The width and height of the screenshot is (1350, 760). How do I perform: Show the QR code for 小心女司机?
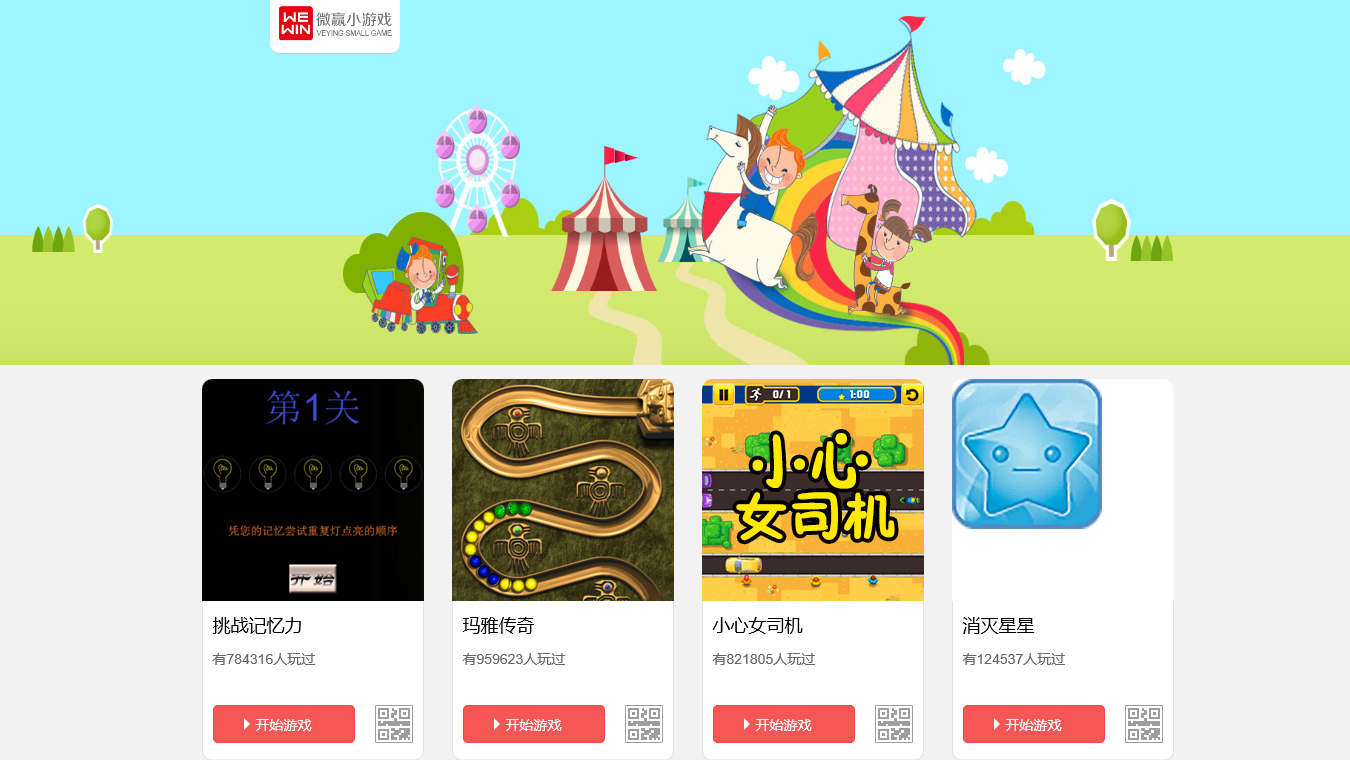pos(894,724)
